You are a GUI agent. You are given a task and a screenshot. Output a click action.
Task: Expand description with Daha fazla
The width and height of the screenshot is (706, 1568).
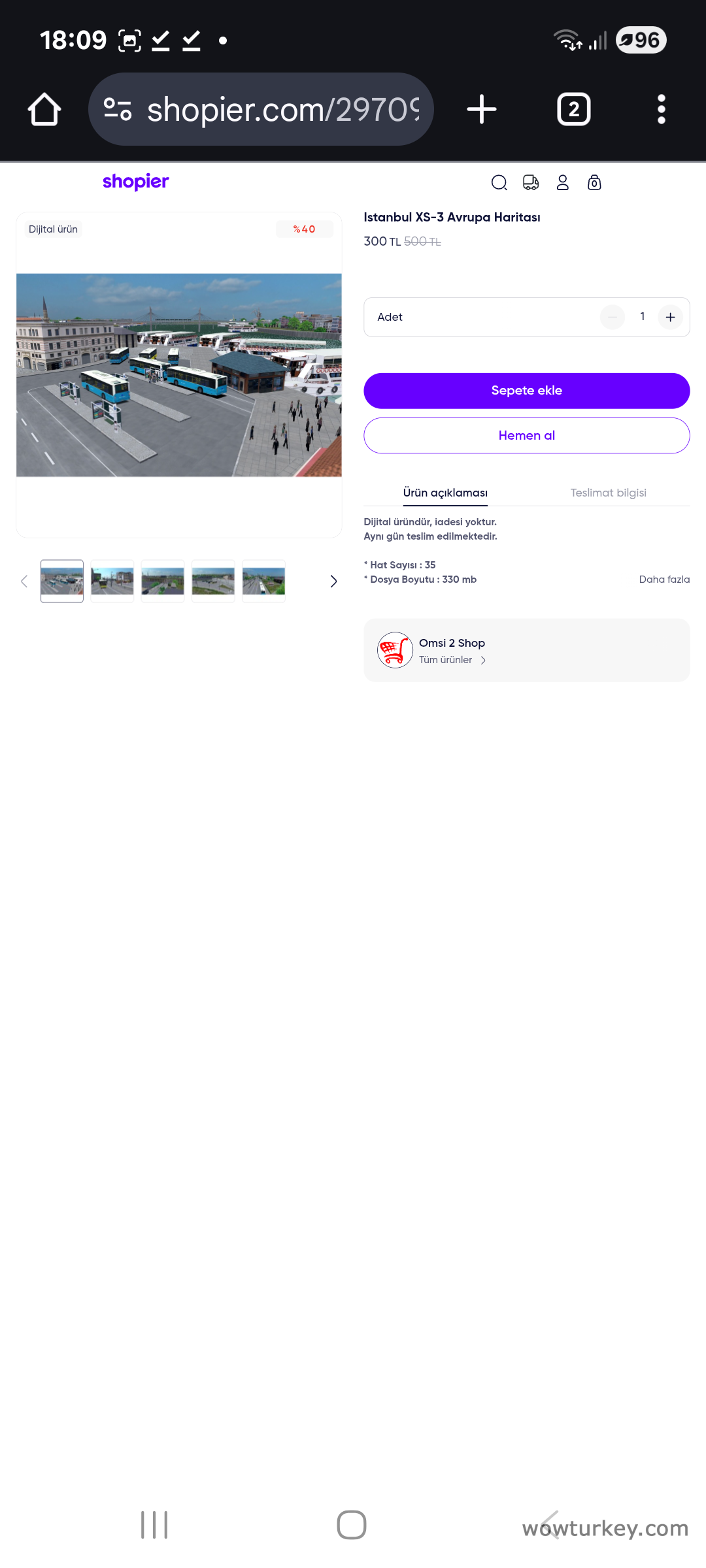tap(664, 580)
